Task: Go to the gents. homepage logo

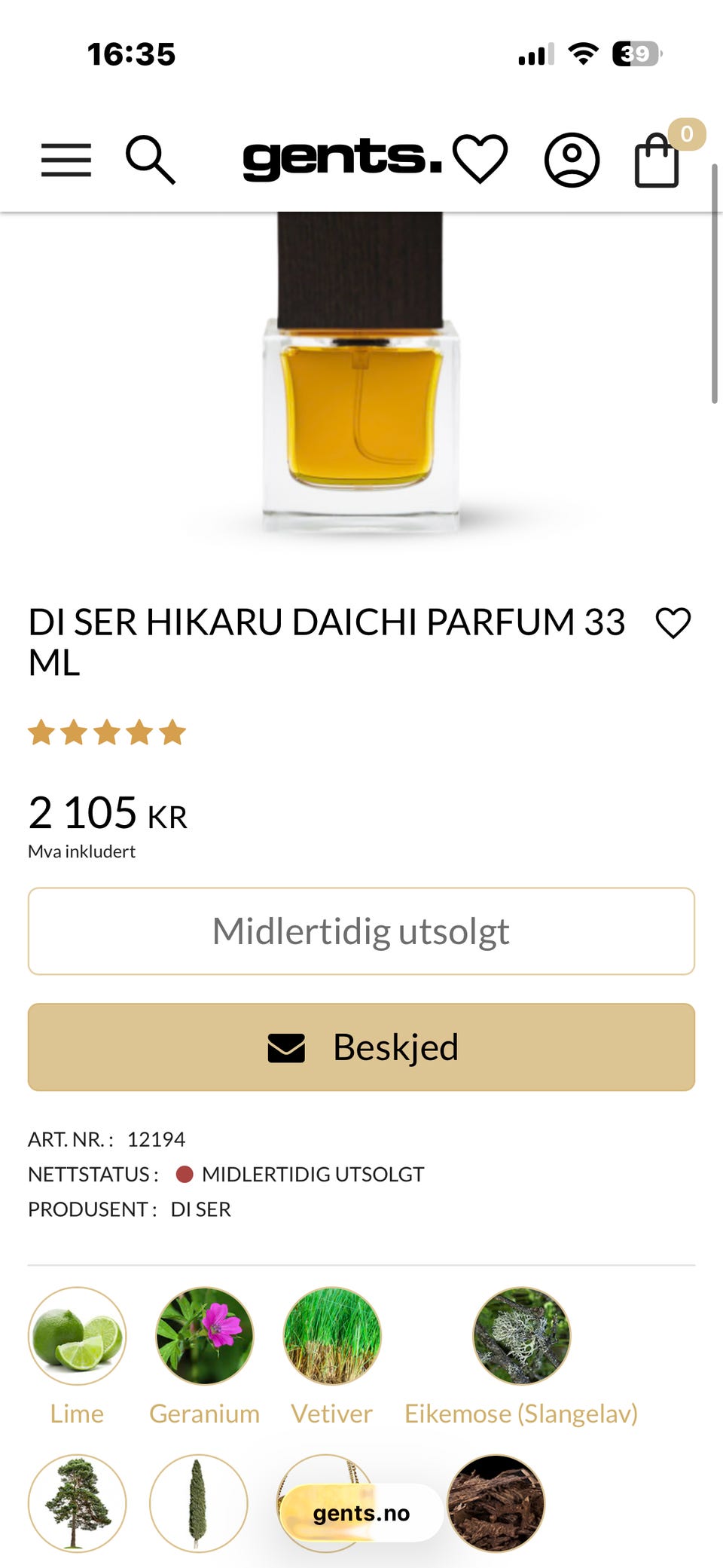Action: click(342, 158)
